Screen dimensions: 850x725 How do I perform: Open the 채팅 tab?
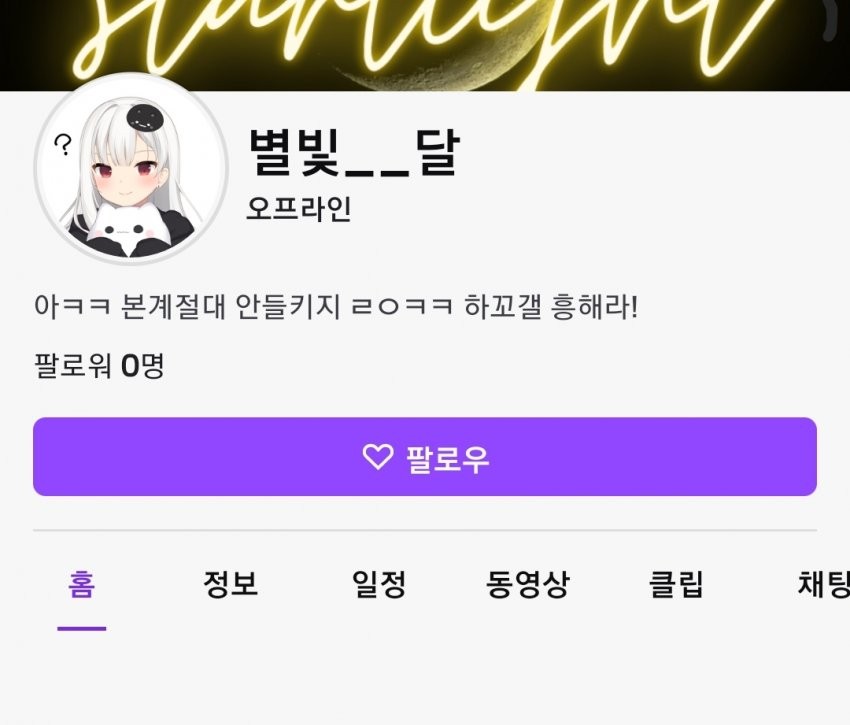click(822, 584)
